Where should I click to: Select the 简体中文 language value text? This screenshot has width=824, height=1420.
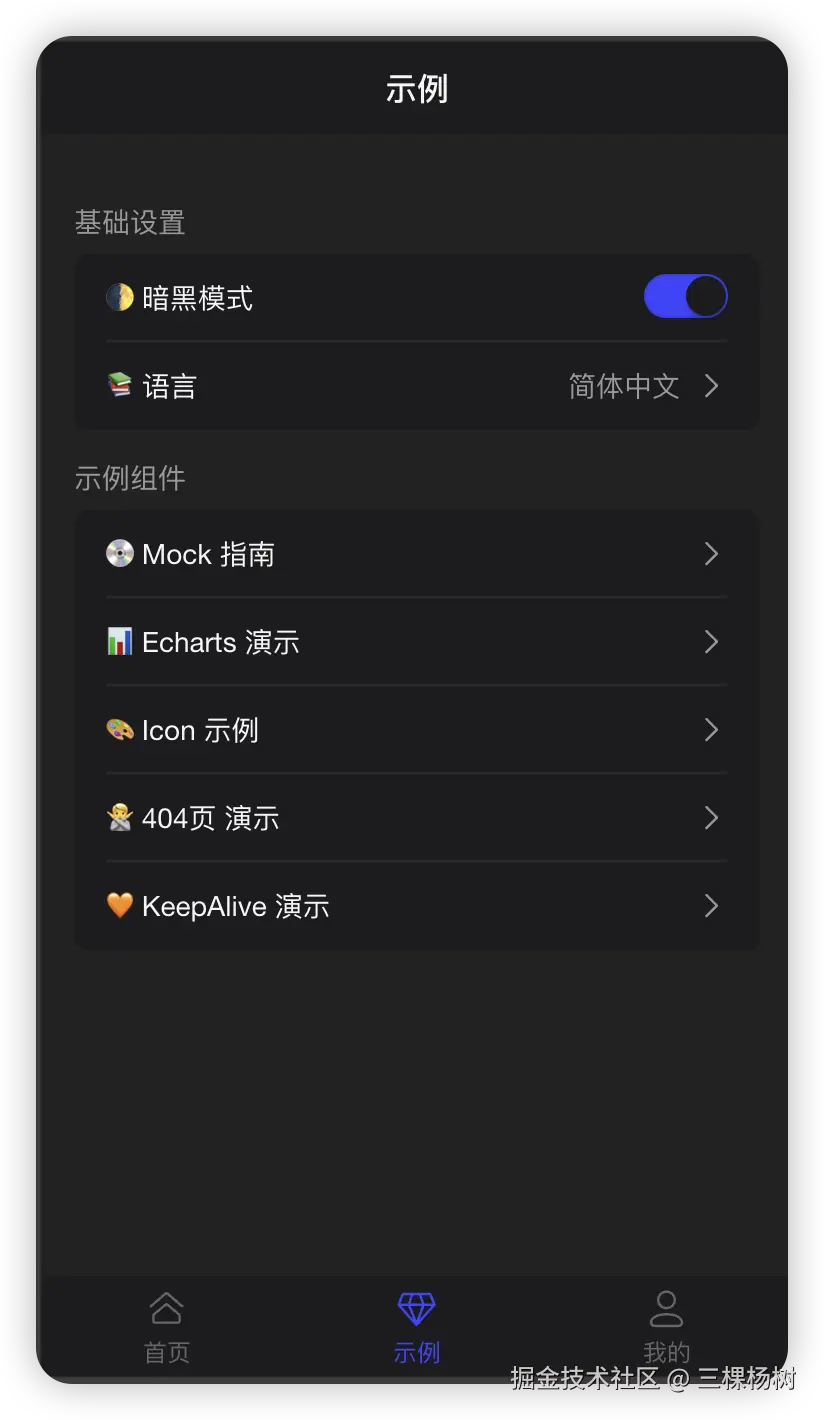624,386
